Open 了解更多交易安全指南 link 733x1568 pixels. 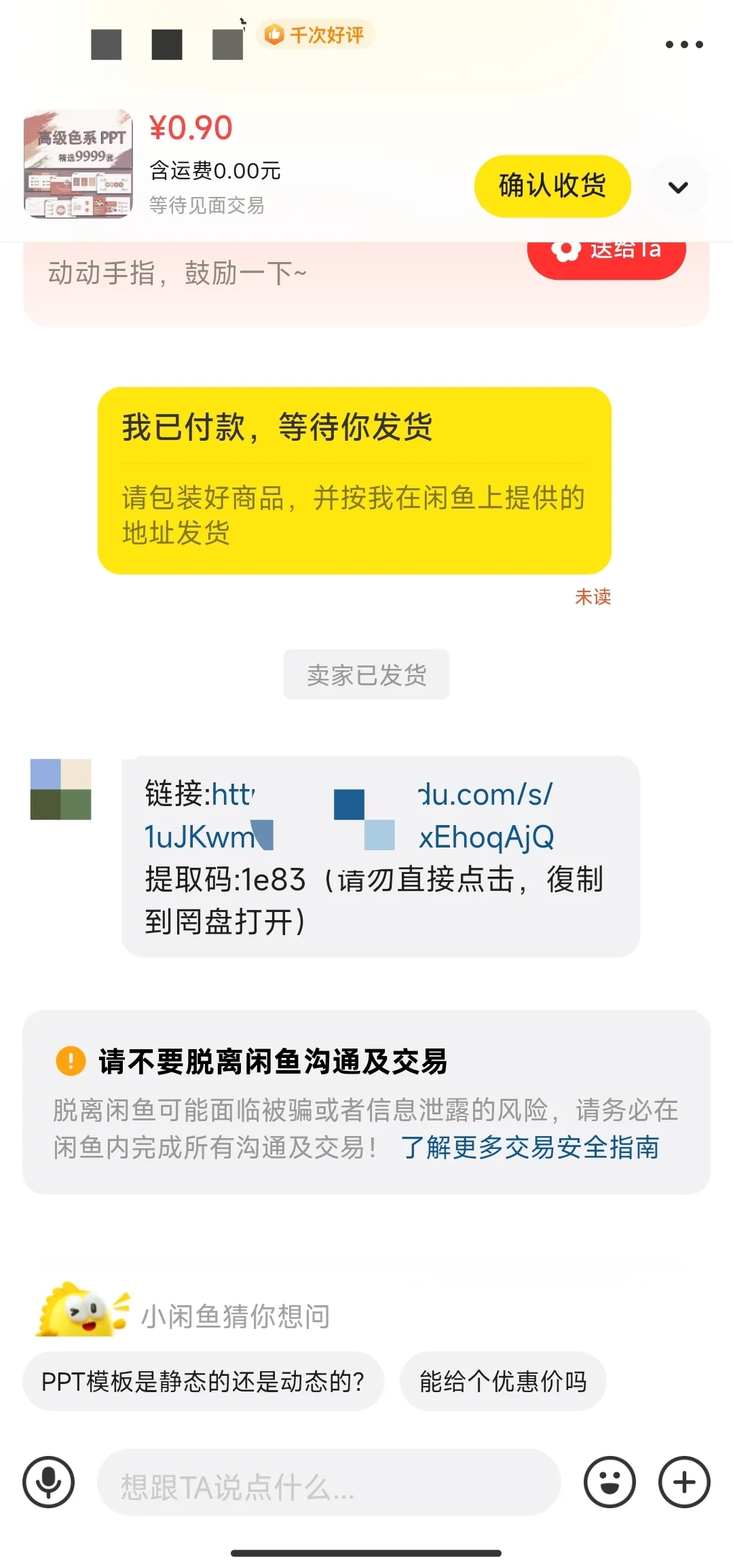(x=530, y=1147)
